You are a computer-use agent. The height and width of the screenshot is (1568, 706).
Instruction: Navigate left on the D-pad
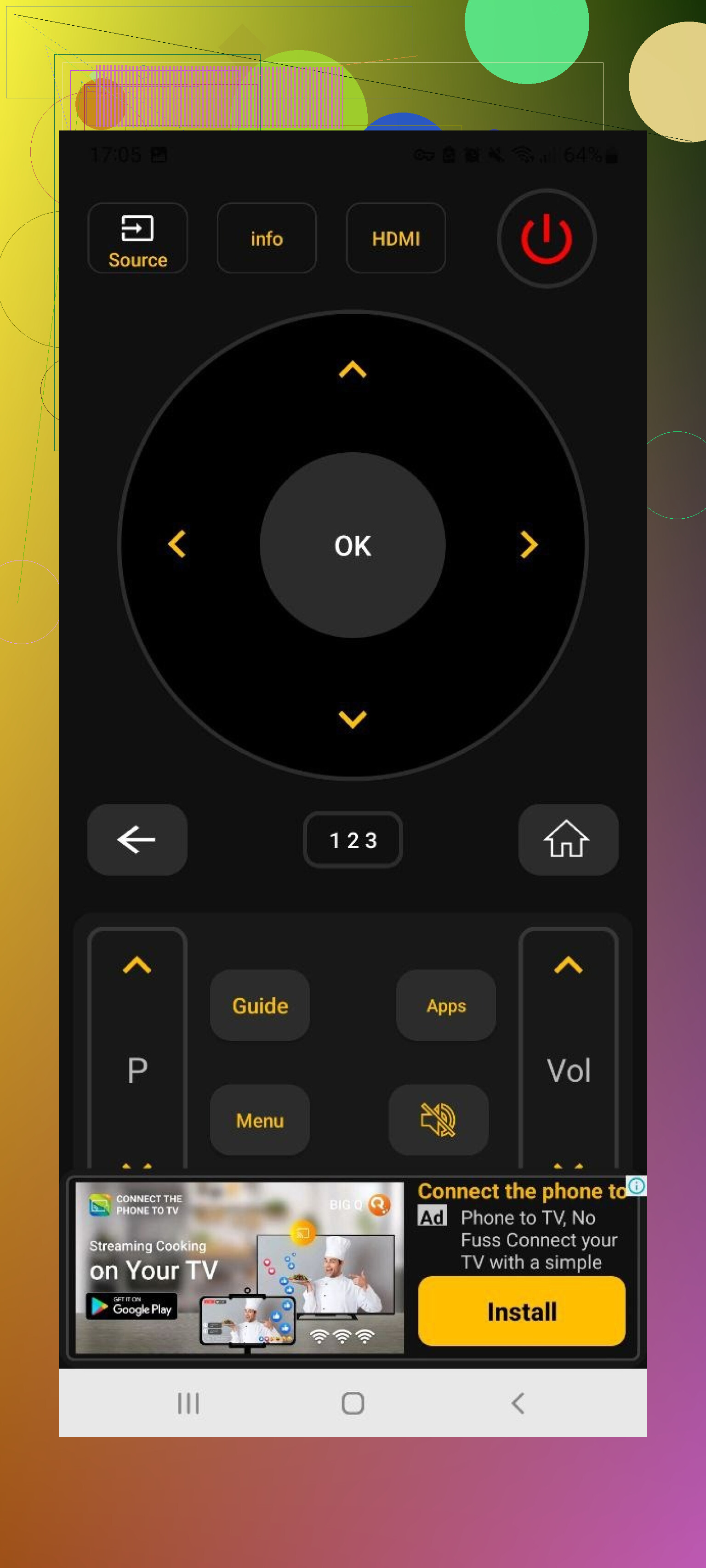pos(177,544)
